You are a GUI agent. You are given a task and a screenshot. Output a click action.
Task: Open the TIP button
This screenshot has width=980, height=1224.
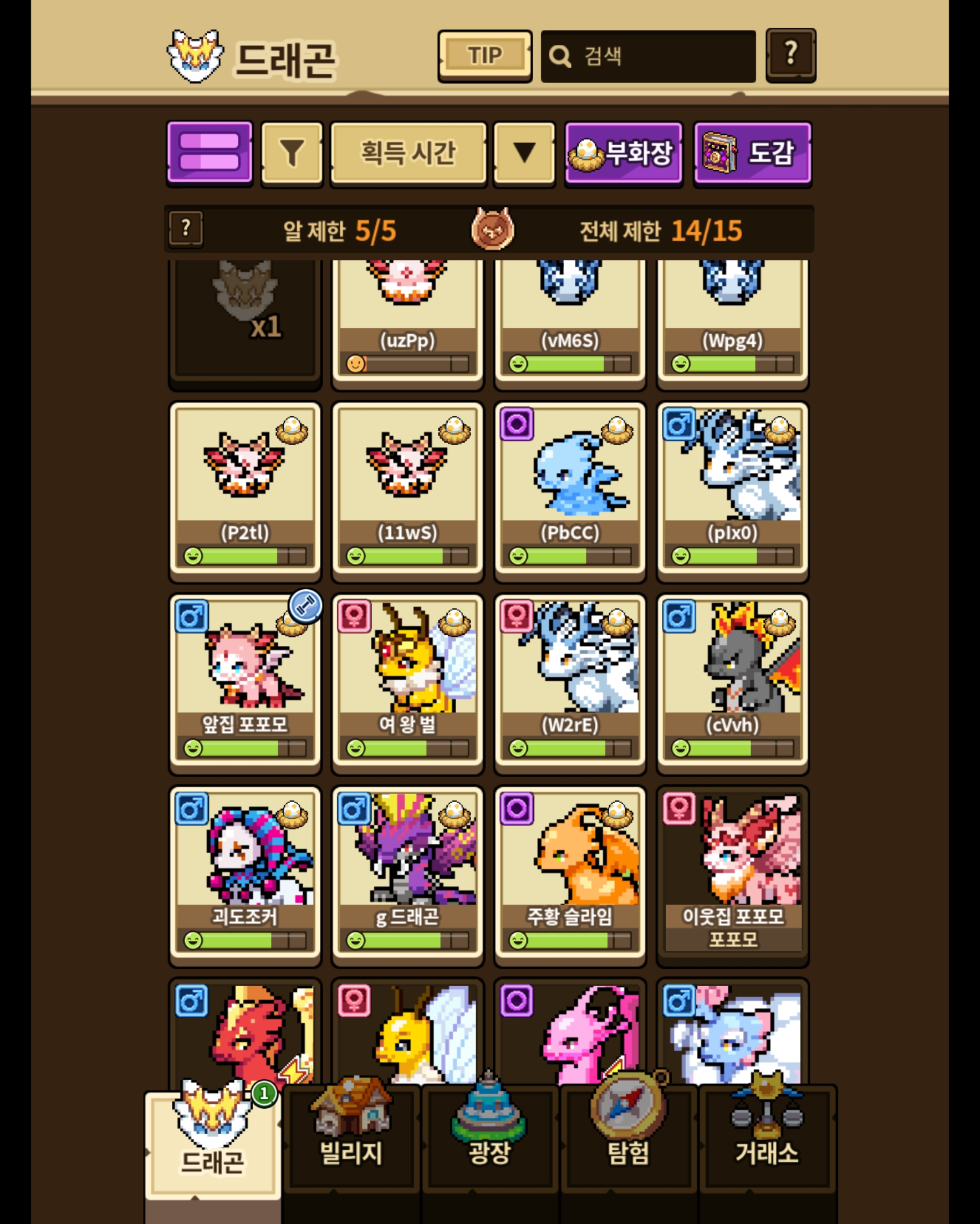point(485,55)
